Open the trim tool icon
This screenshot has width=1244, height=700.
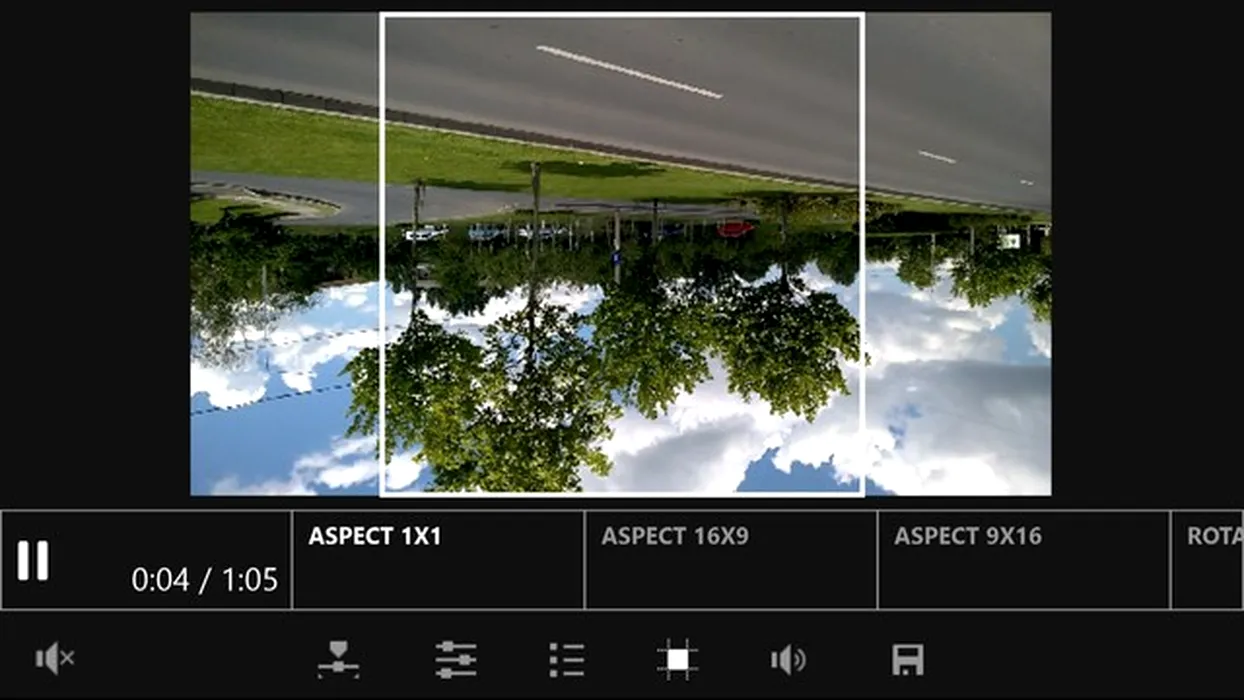(339, 660)
